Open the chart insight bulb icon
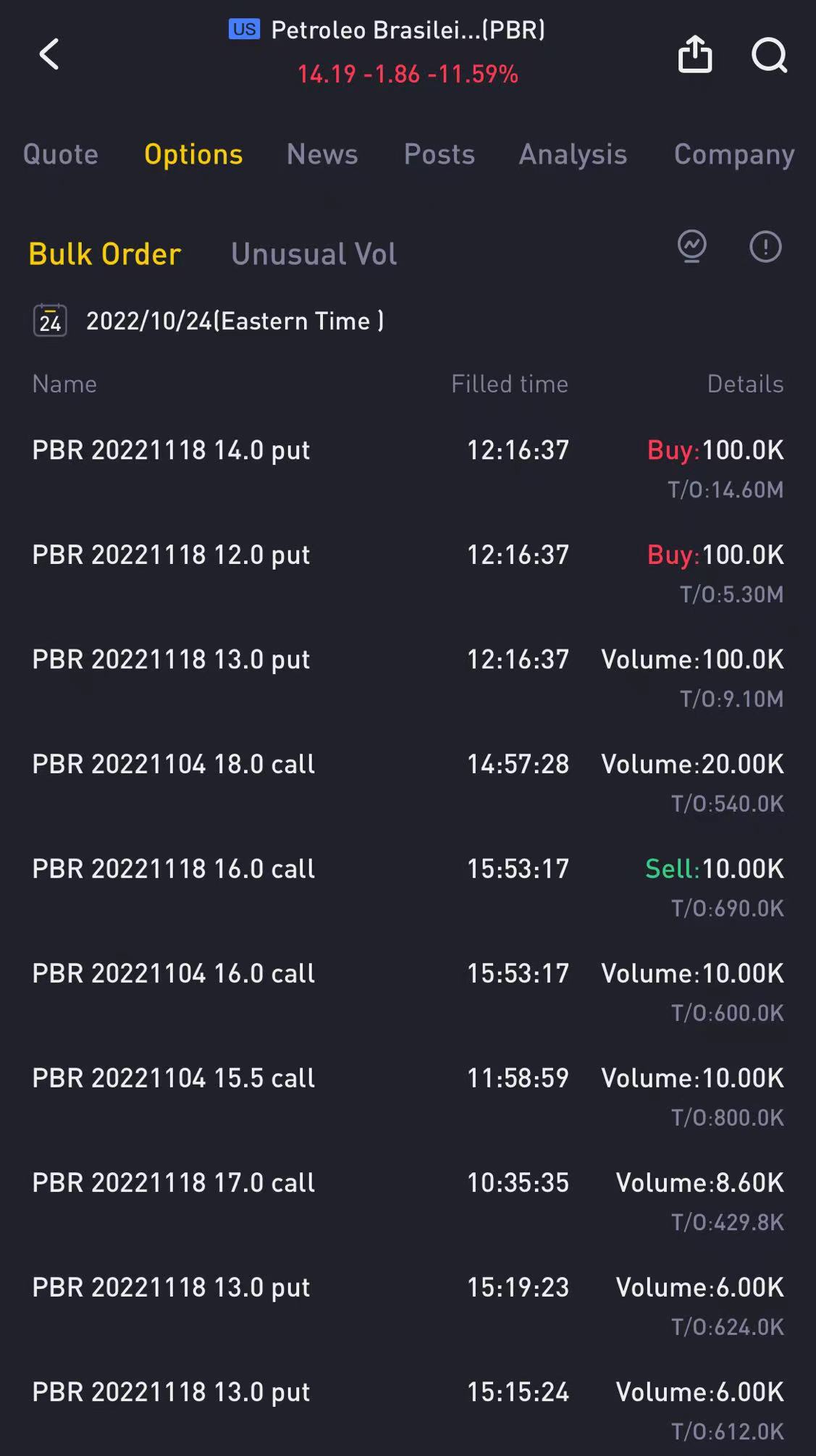Screen dimensions: 816x1456 click(692, 247)
